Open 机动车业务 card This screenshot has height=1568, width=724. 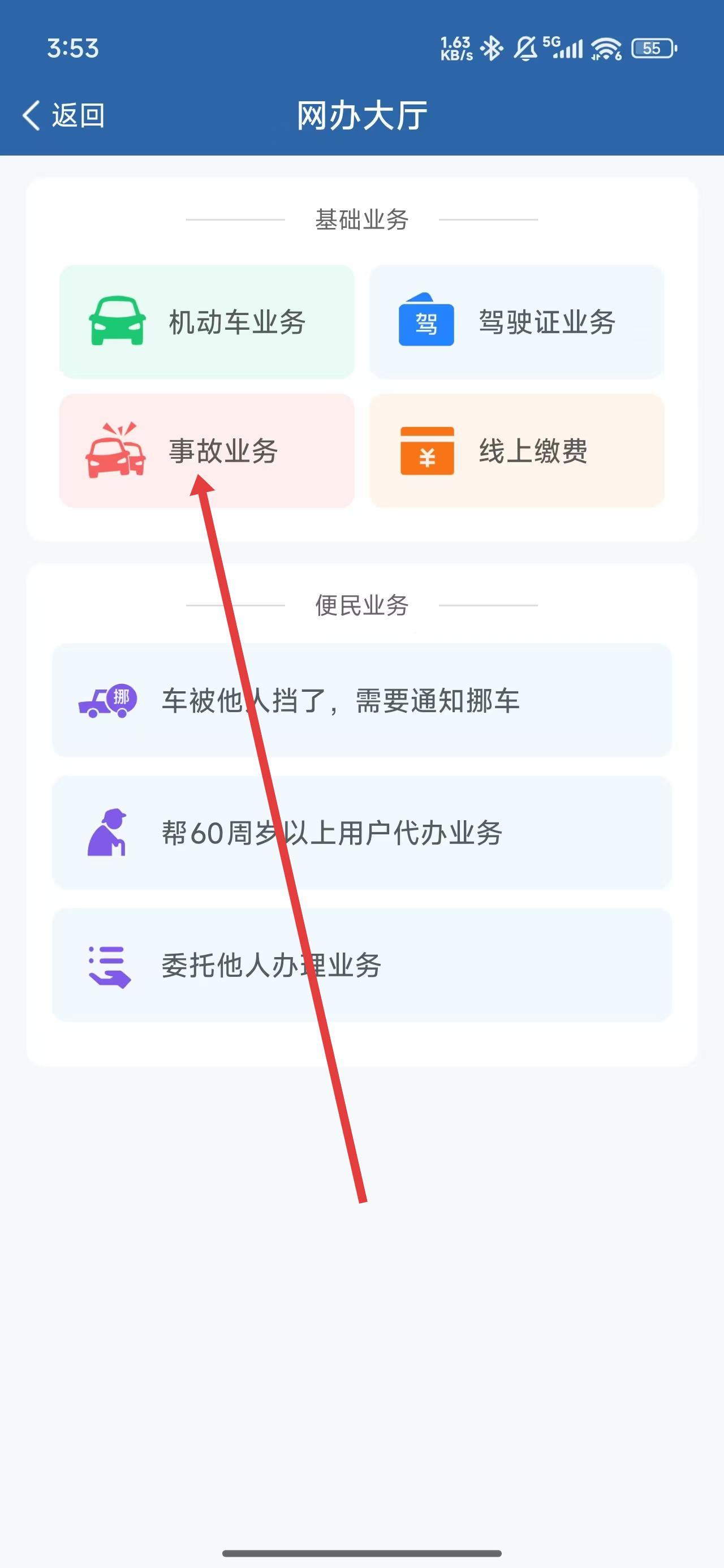(206, 322)
